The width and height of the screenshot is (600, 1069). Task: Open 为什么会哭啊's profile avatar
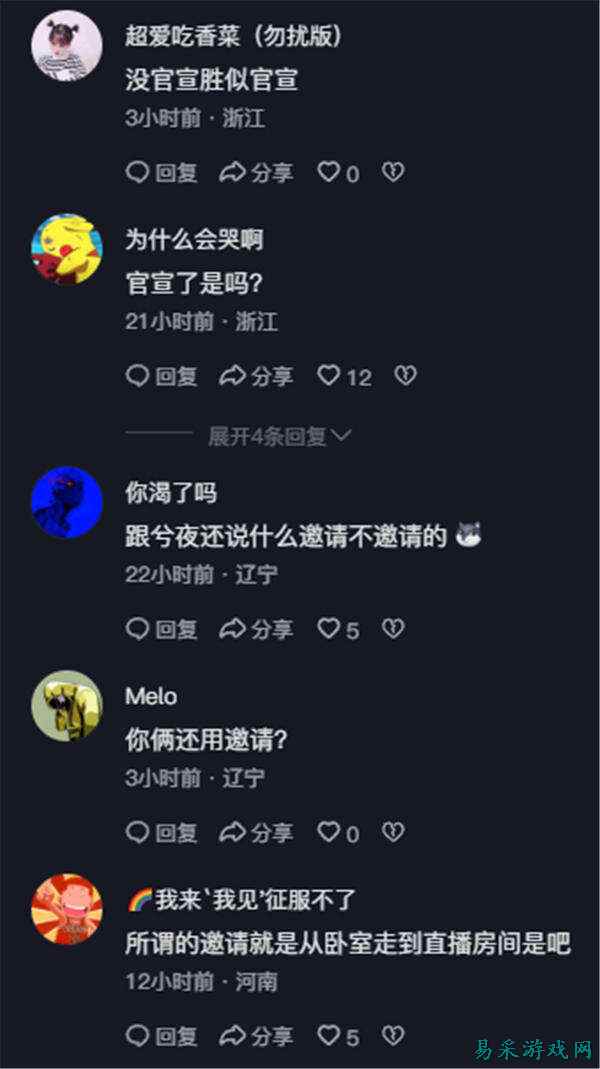pyautogui.click(x=66, y=249)
